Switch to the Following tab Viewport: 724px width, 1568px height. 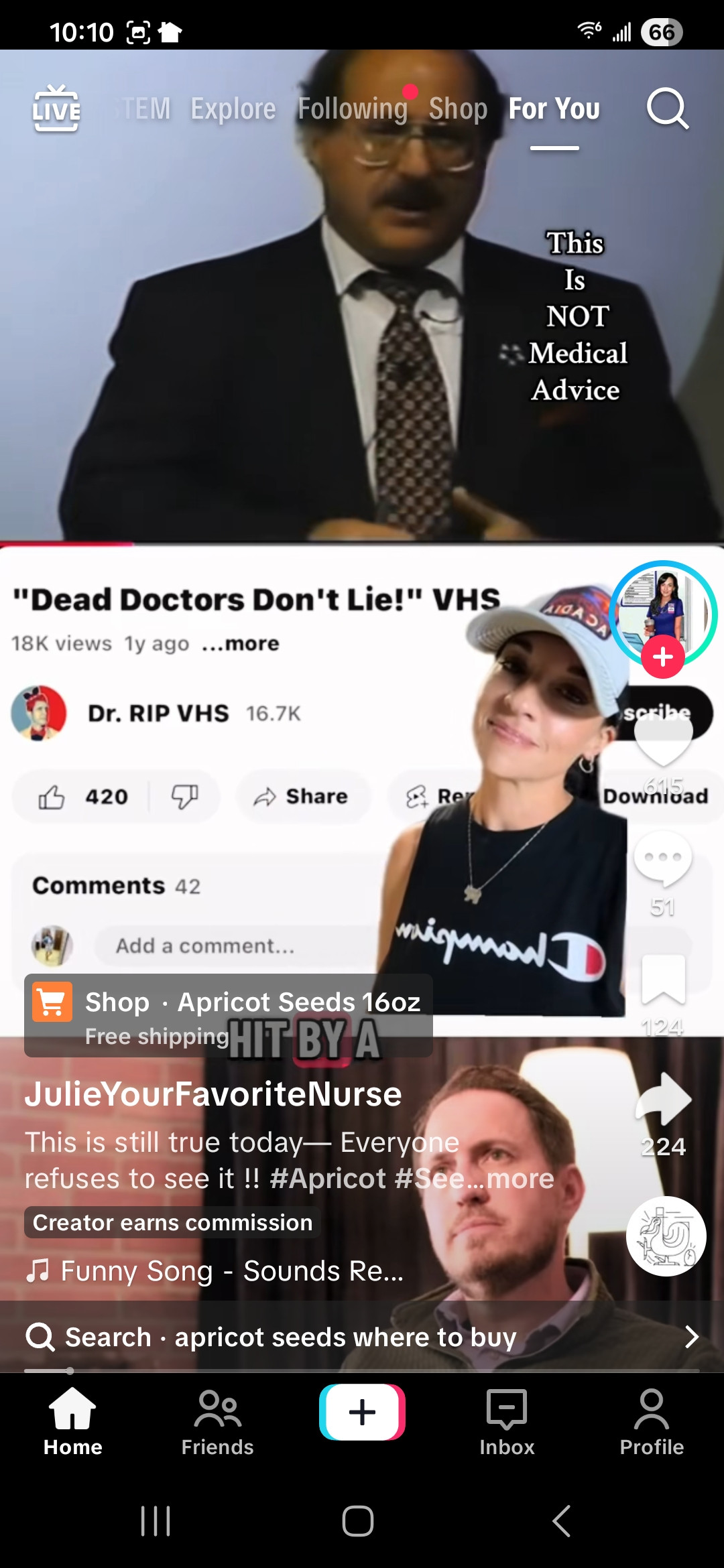coord(353,109)
